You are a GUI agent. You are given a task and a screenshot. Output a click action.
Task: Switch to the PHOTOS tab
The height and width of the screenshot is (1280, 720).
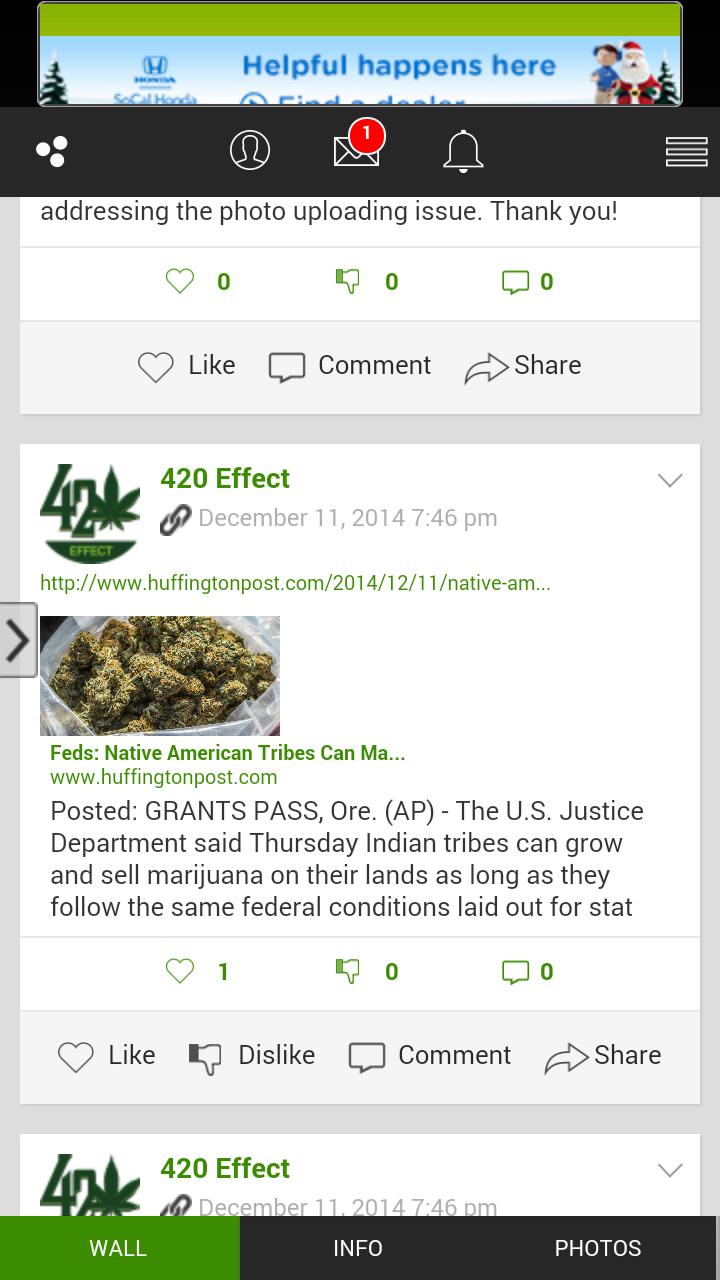pos(598,1247)
